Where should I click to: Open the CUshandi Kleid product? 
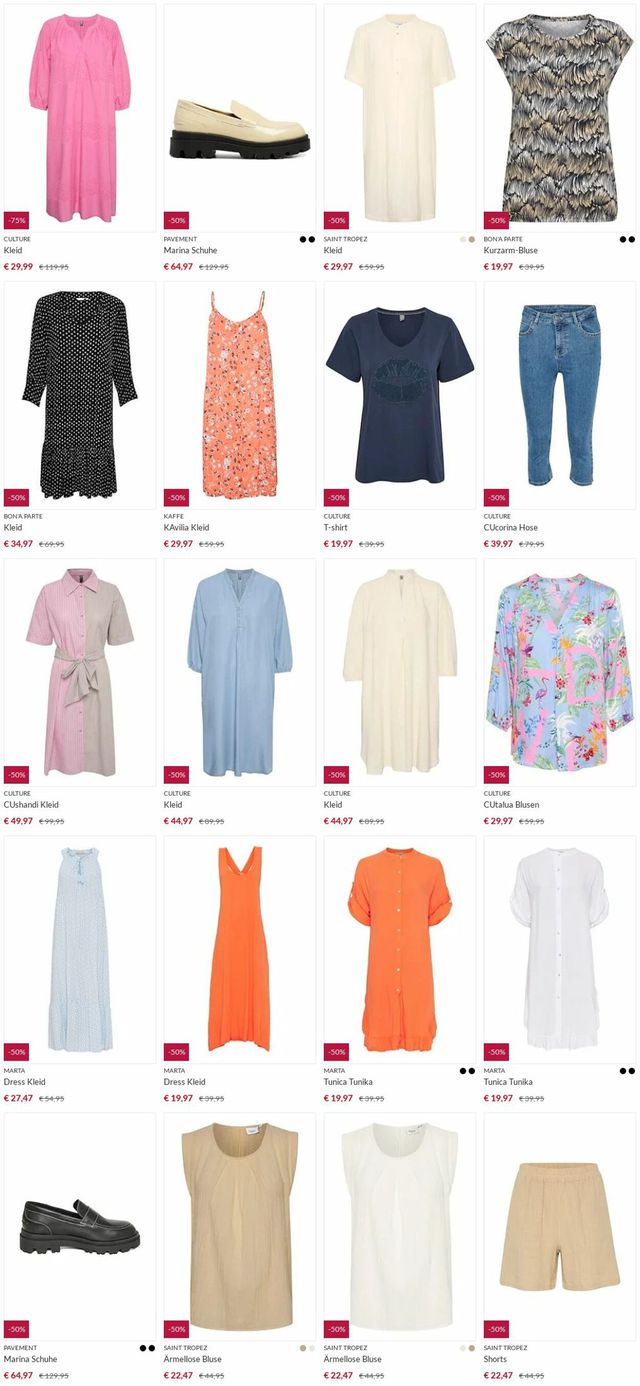(79, 672)
